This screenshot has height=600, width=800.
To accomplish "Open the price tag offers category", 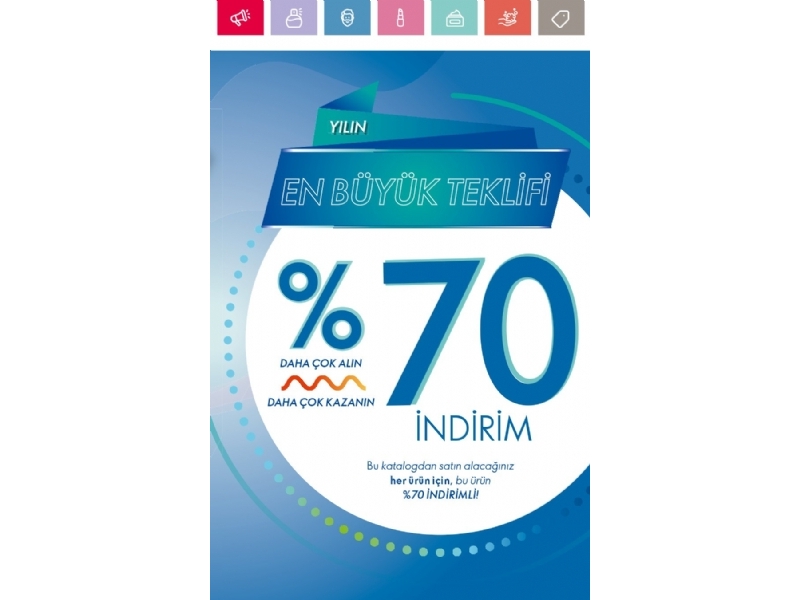I will click(x=561, y=18).
